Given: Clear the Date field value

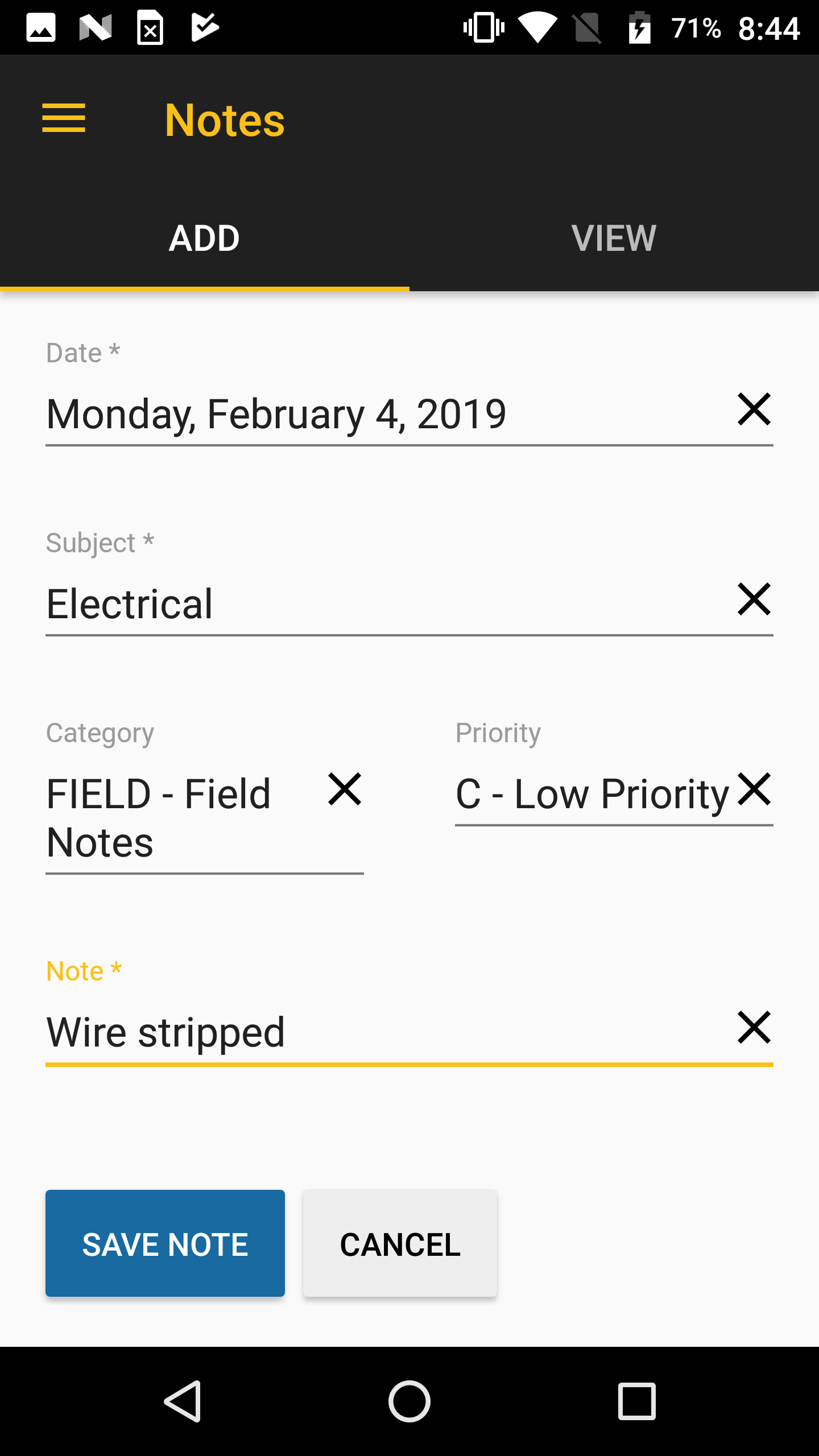Looking at the screenshot, I should (754, 409).
